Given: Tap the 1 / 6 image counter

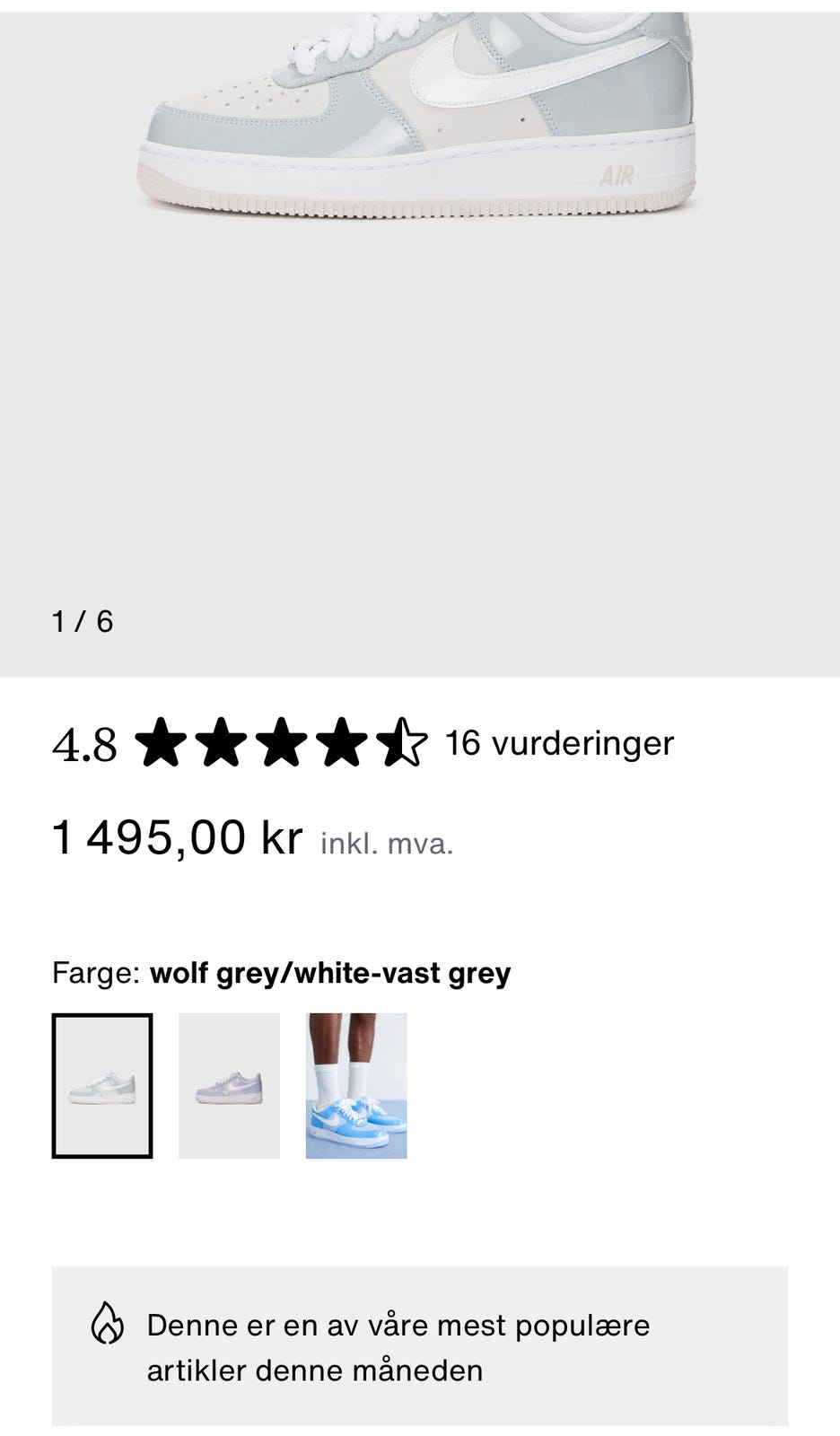Looking at the screenshot, I should click(85, 618).
